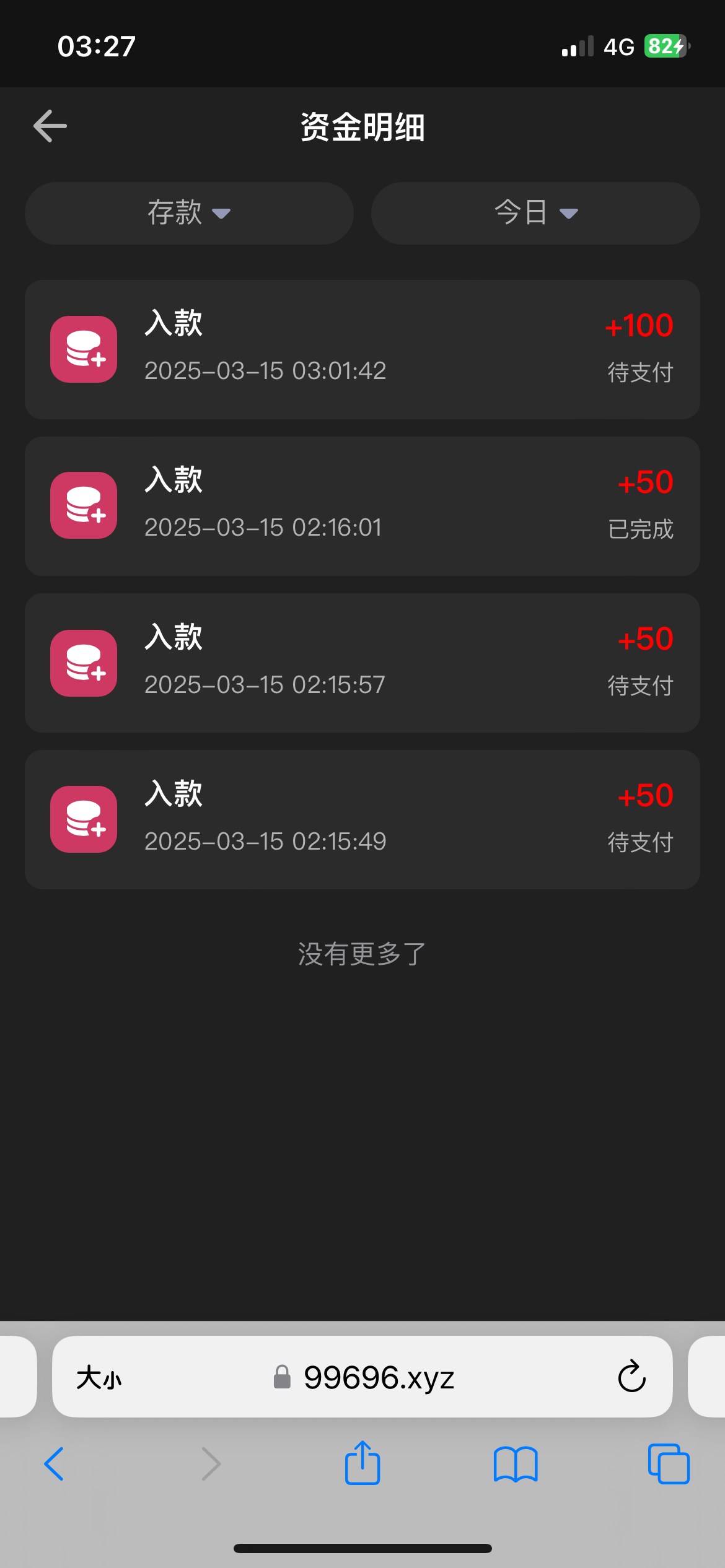Image resolution: width=725 pixels, height=1568 pixels.
Task: Tap the 已完成 status label
Action: [x=640, y=529]
